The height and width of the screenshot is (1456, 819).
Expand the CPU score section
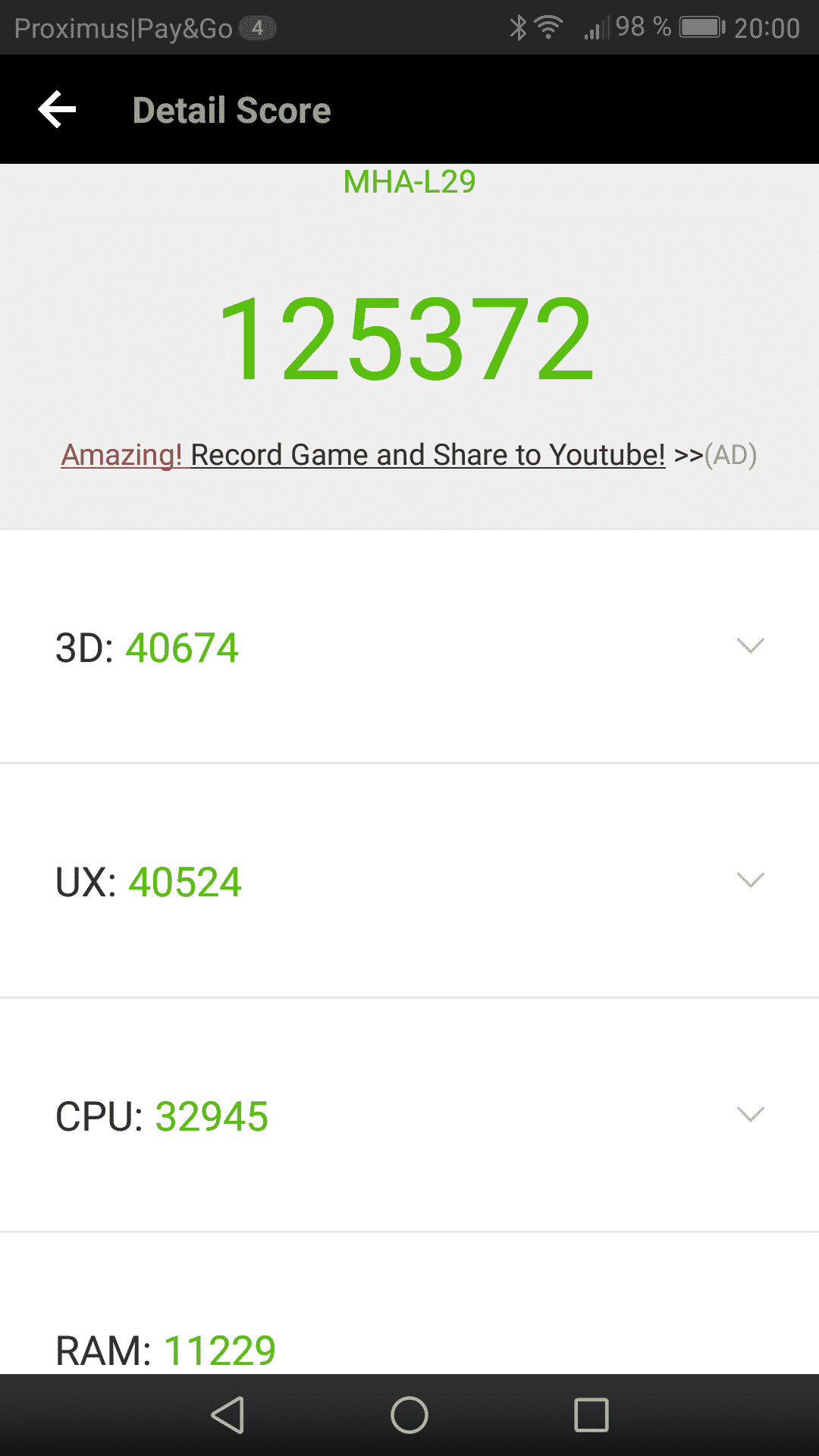(x=409, y=1116)
